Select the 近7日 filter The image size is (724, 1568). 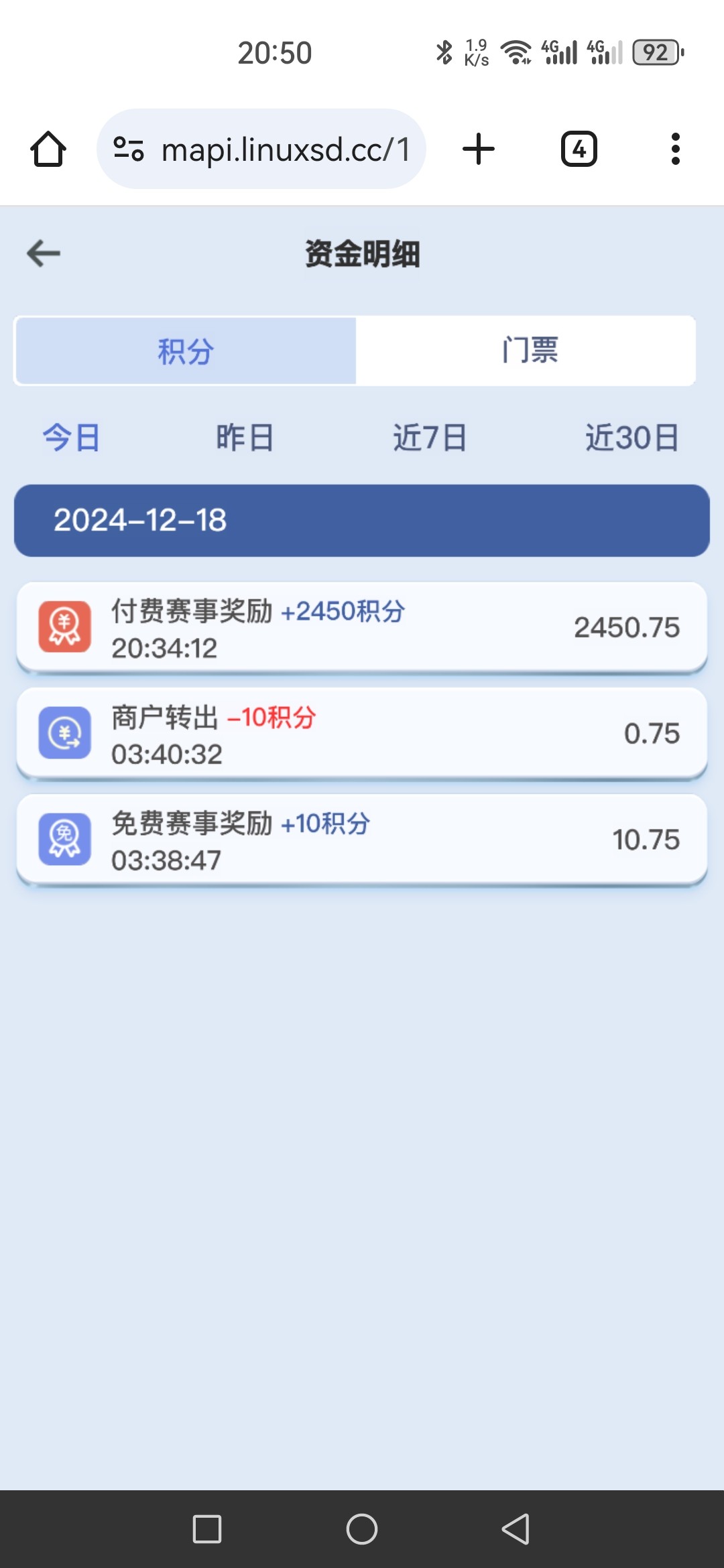(x=430, y=438)
